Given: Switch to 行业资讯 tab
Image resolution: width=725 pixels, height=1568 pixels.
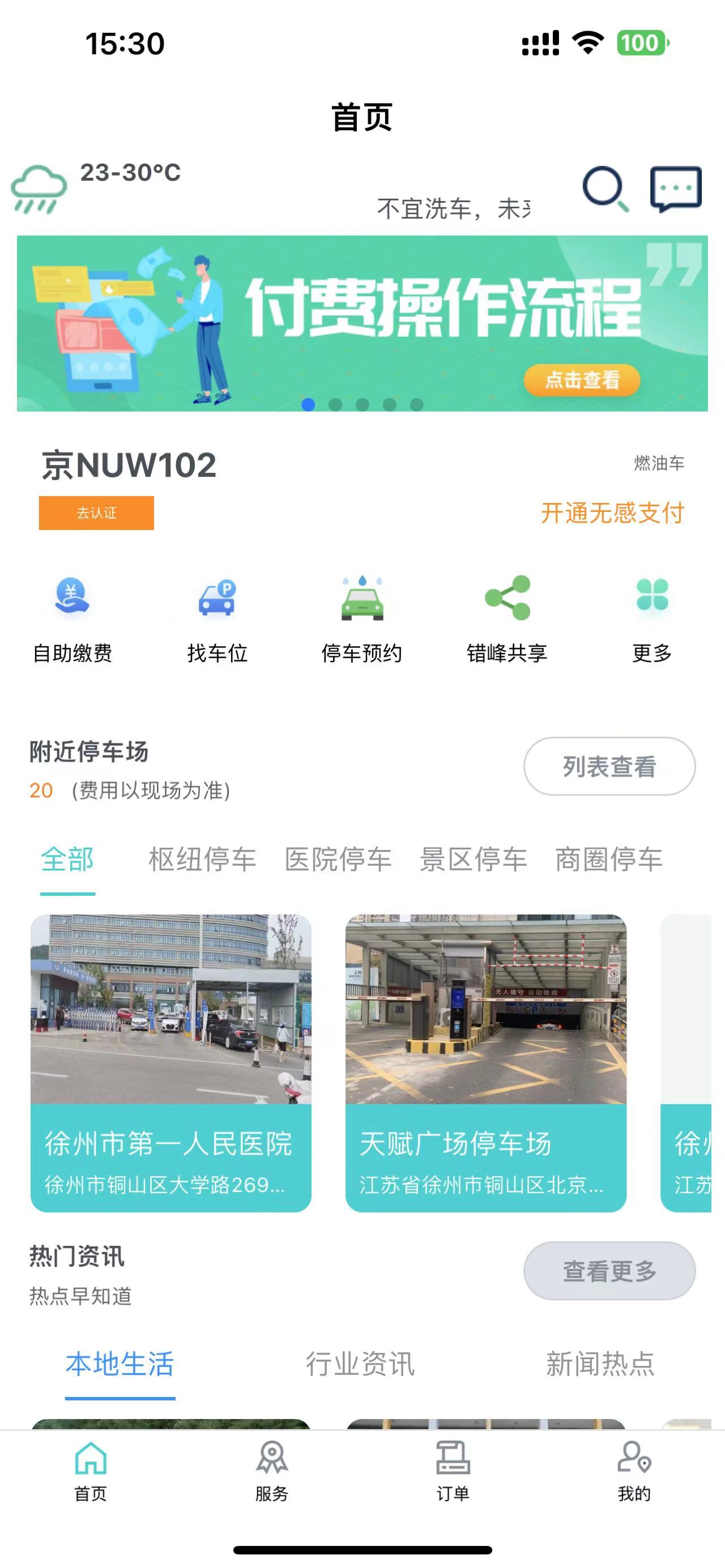Looking at the screenshot, I should point(360,1364).
